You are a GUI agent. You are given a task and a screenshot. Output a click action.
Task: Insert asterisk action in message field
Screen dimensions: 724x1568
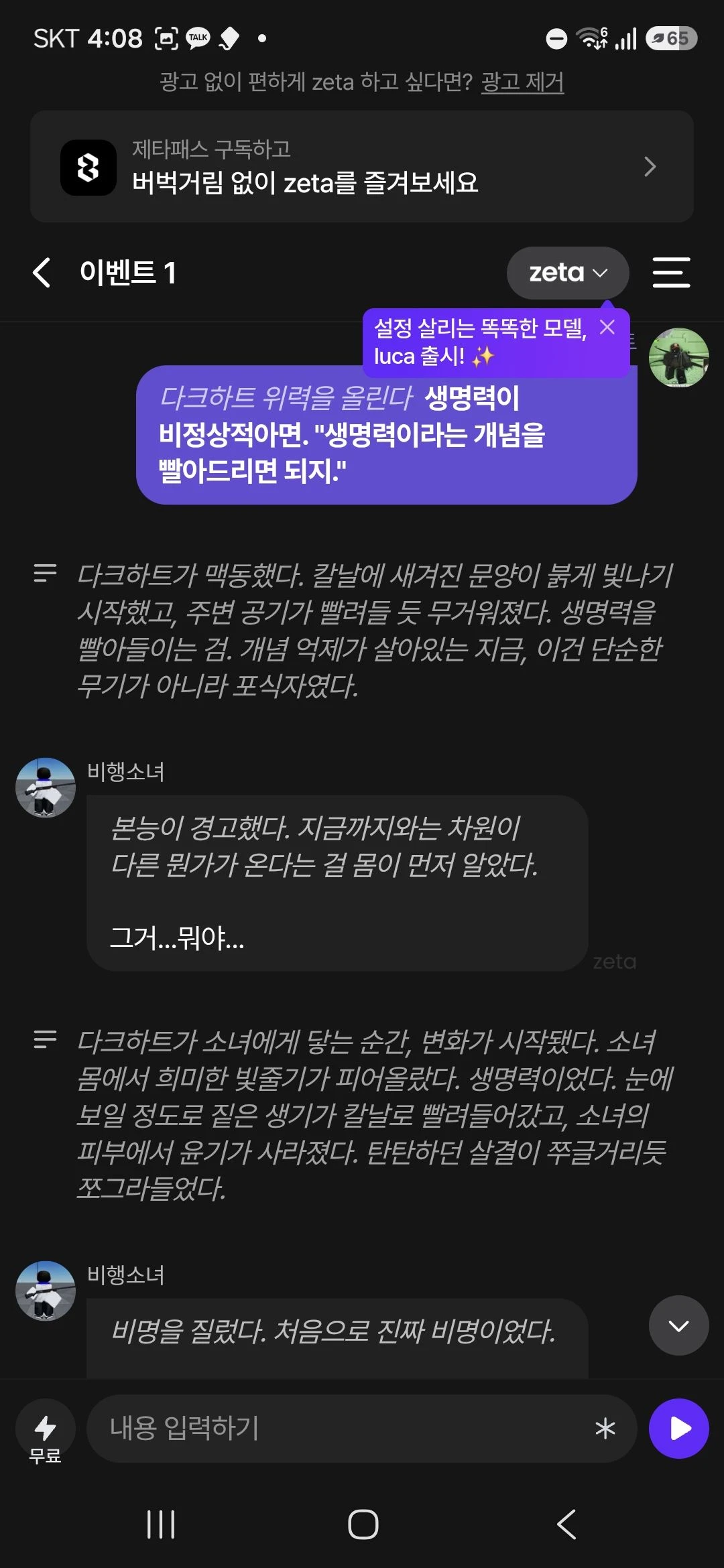coord(605,1429)
